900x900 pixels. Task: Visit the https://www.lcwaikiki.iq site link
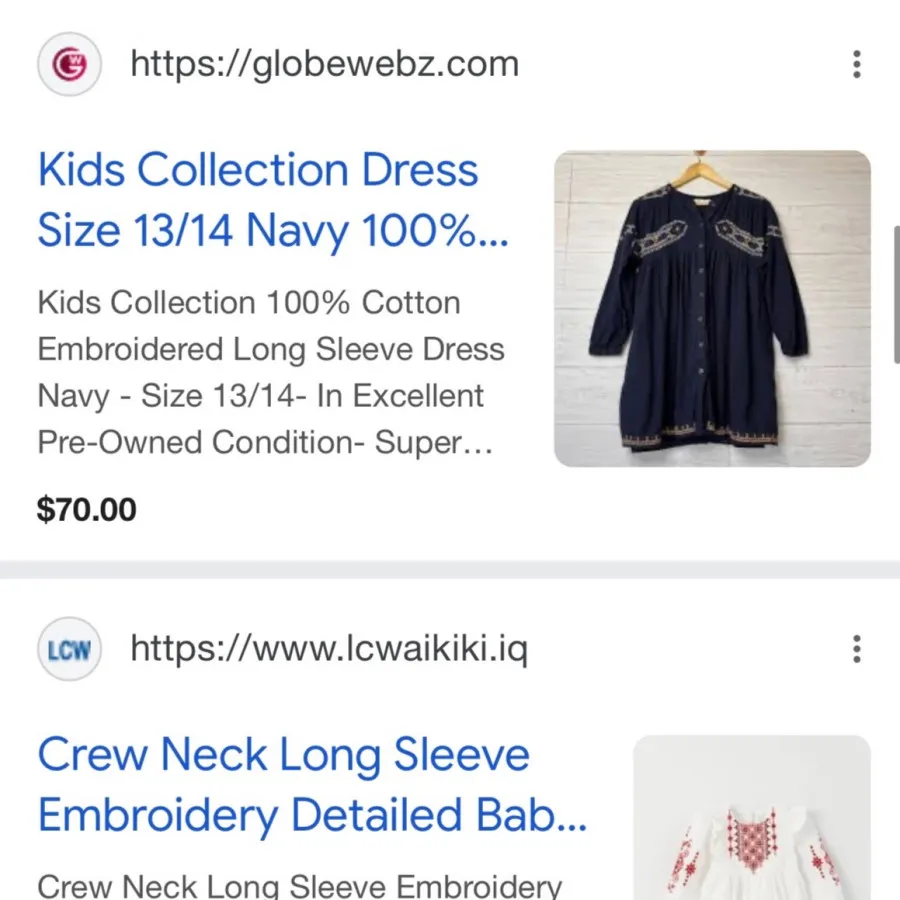[328, 650]
